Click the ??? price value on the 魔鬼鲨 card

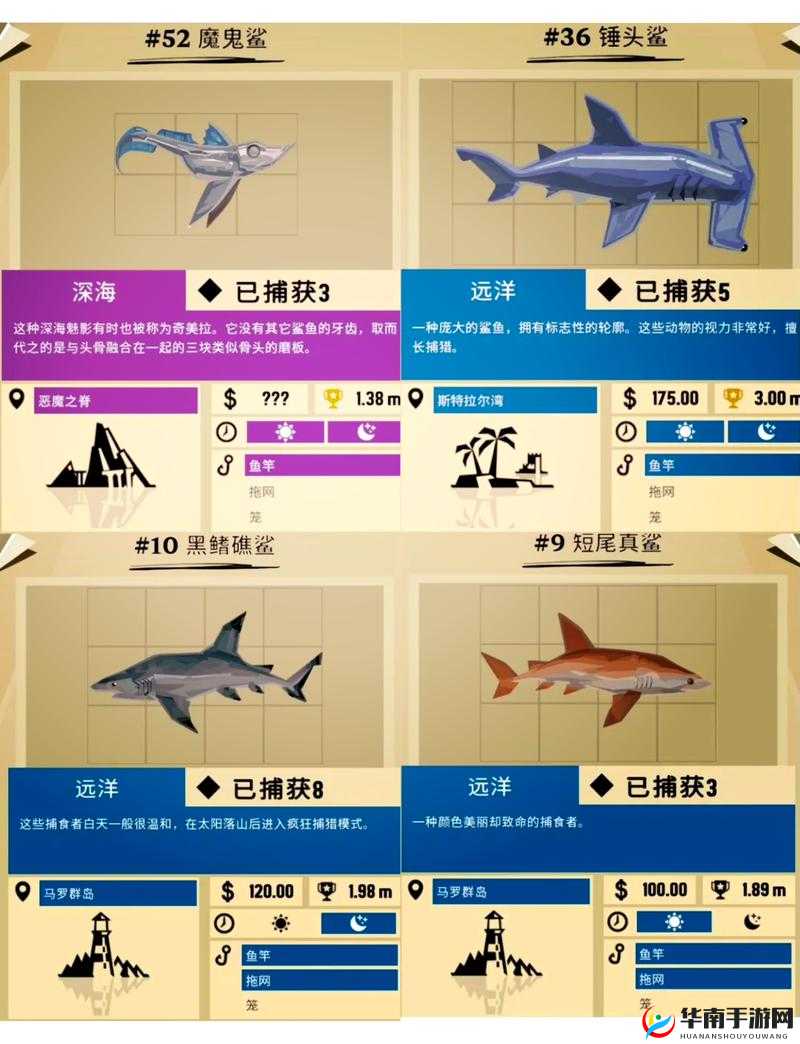tap(276, 400)
